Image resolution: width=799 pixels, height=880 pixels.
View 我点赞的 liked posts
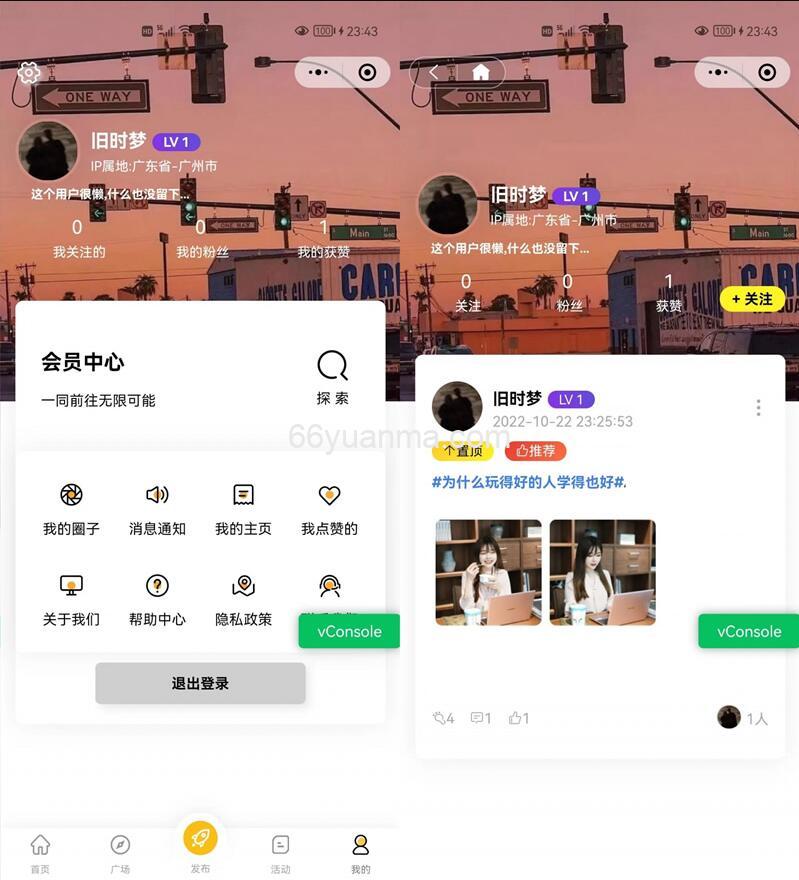(x=330, y=508)
